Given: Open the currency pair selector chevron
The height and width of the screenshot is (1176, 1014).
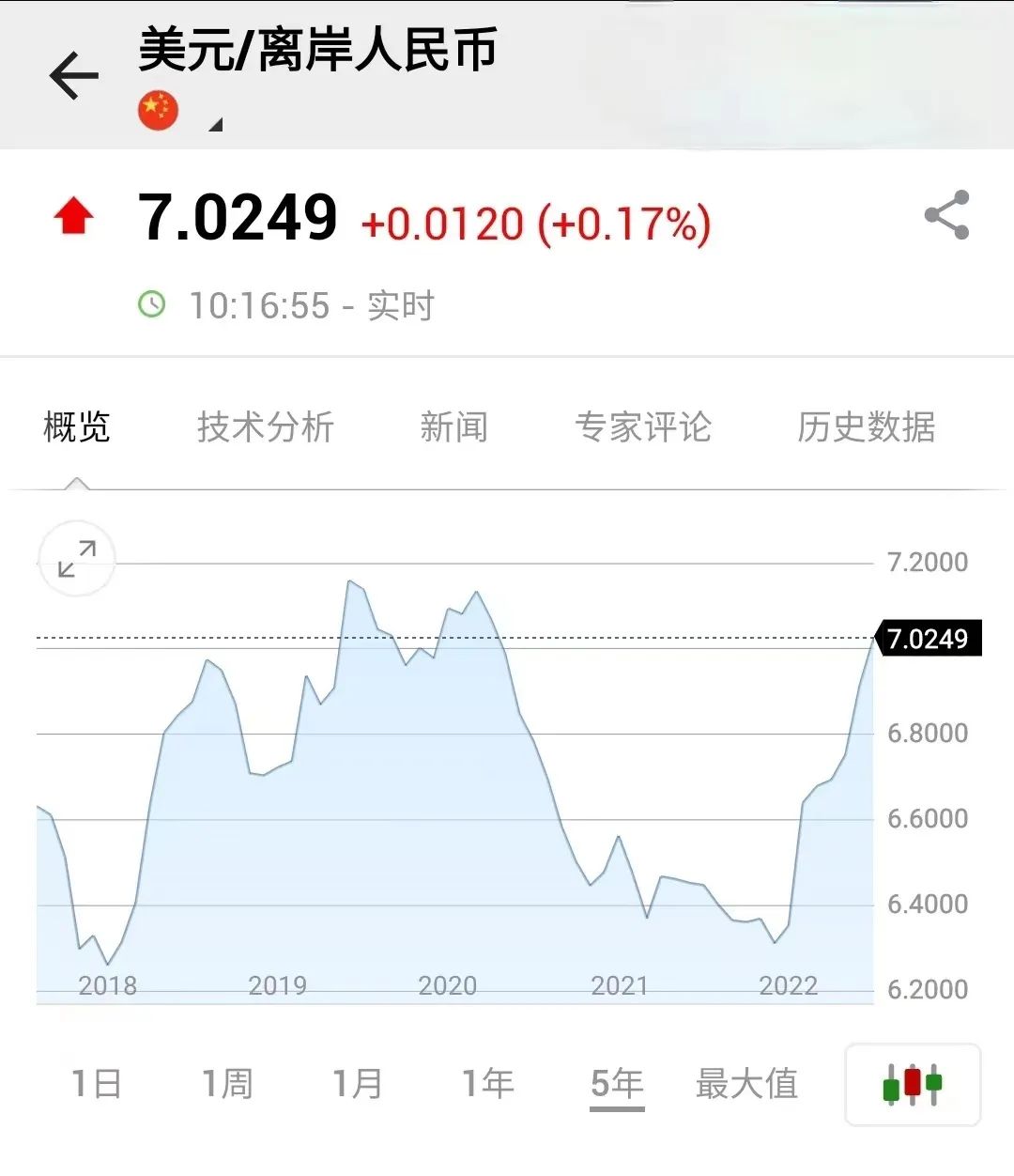Looking at the screenshot, I should tap(214, 123).
